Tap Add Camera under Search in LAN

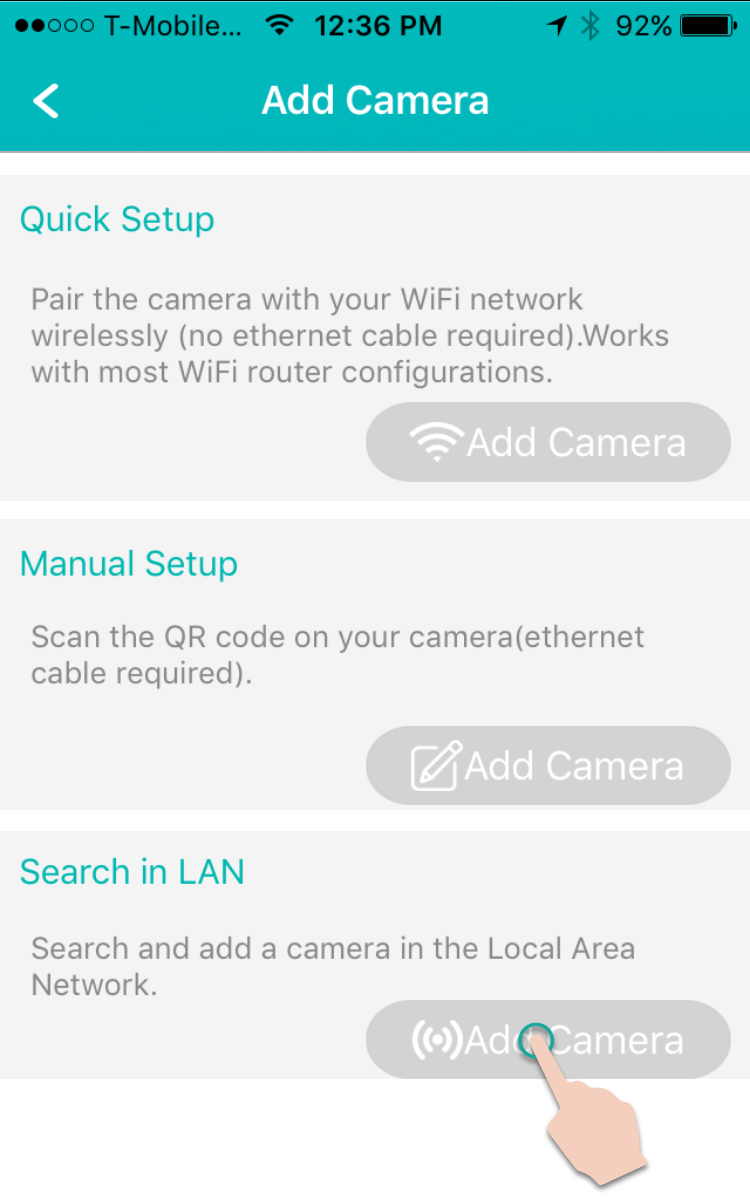[x=548, y=1040]
